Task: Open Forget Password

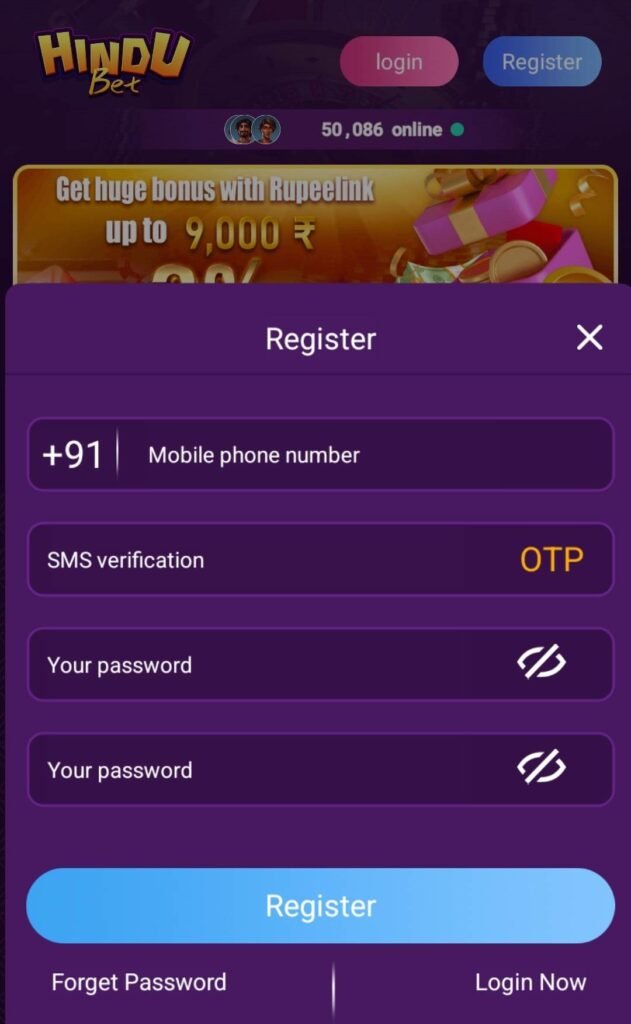Action: tap(139, 982)
